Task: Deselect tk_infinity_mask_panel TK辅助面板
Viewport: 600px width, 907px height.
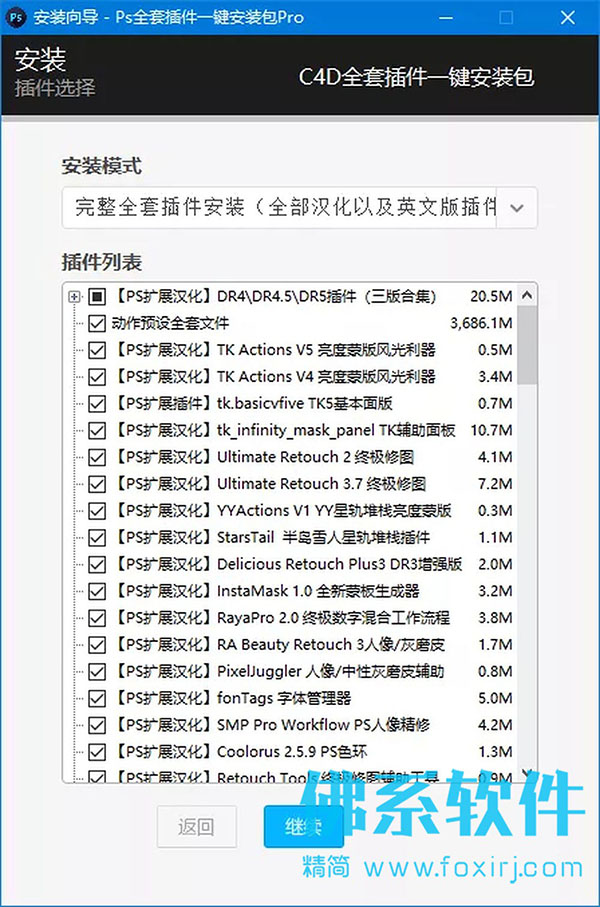Action: (97, 430)
